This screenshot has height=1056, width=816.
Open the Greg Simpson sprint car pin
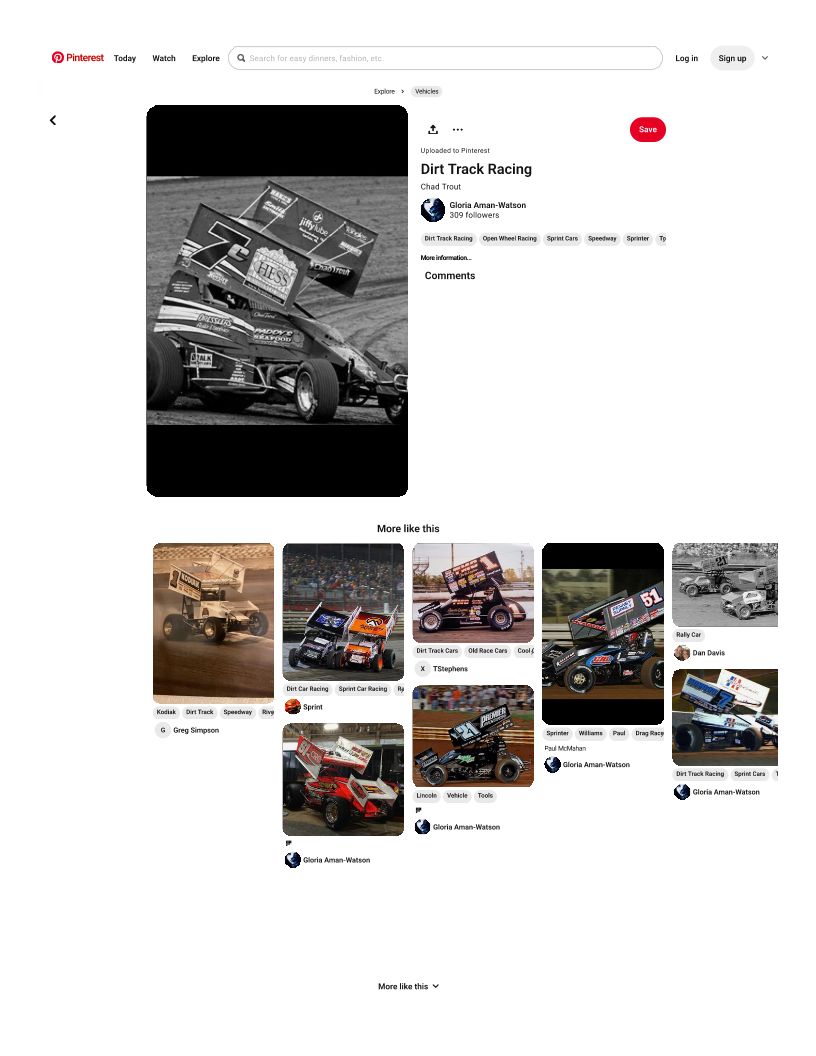[213, 622]
